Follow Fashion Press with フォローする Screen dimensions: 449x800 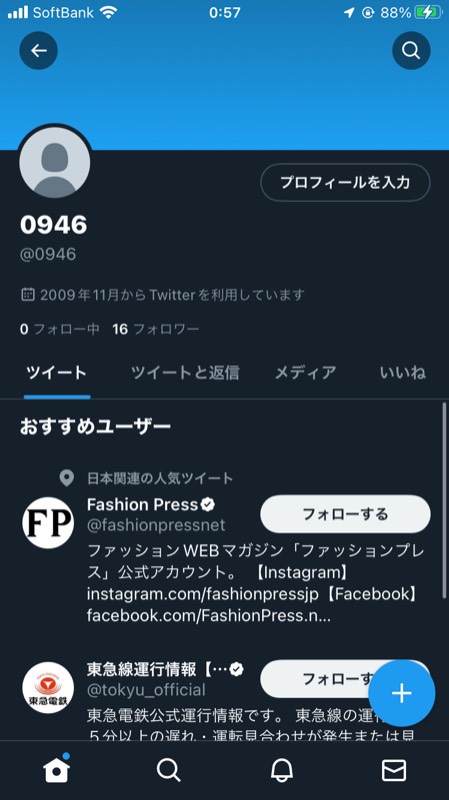pyautogui.click(x=345, y=514)
